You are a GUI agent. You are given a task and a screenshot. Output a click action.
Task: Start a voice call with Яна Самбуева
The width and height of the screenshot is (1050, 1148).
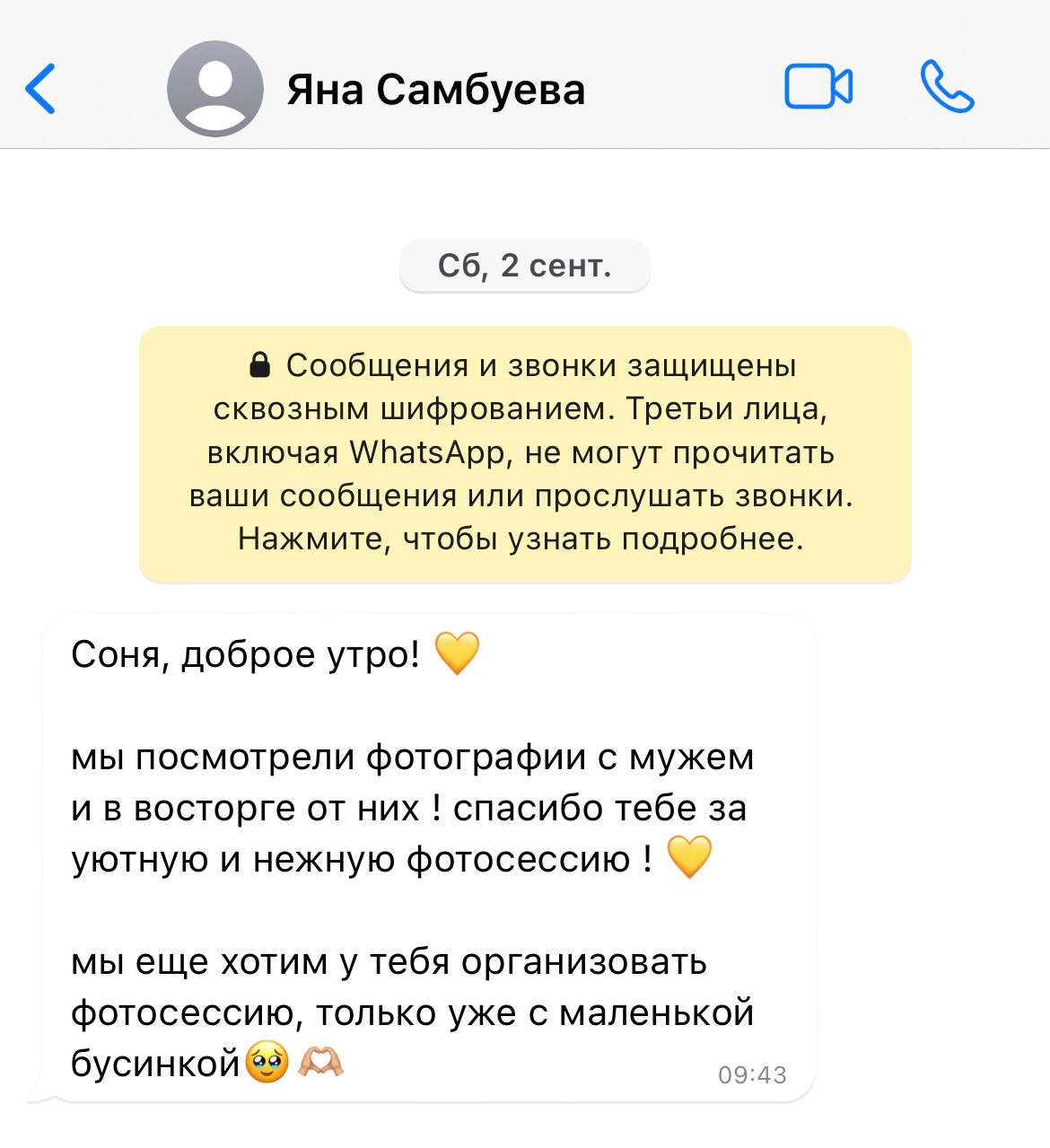(x=949, y=87)
